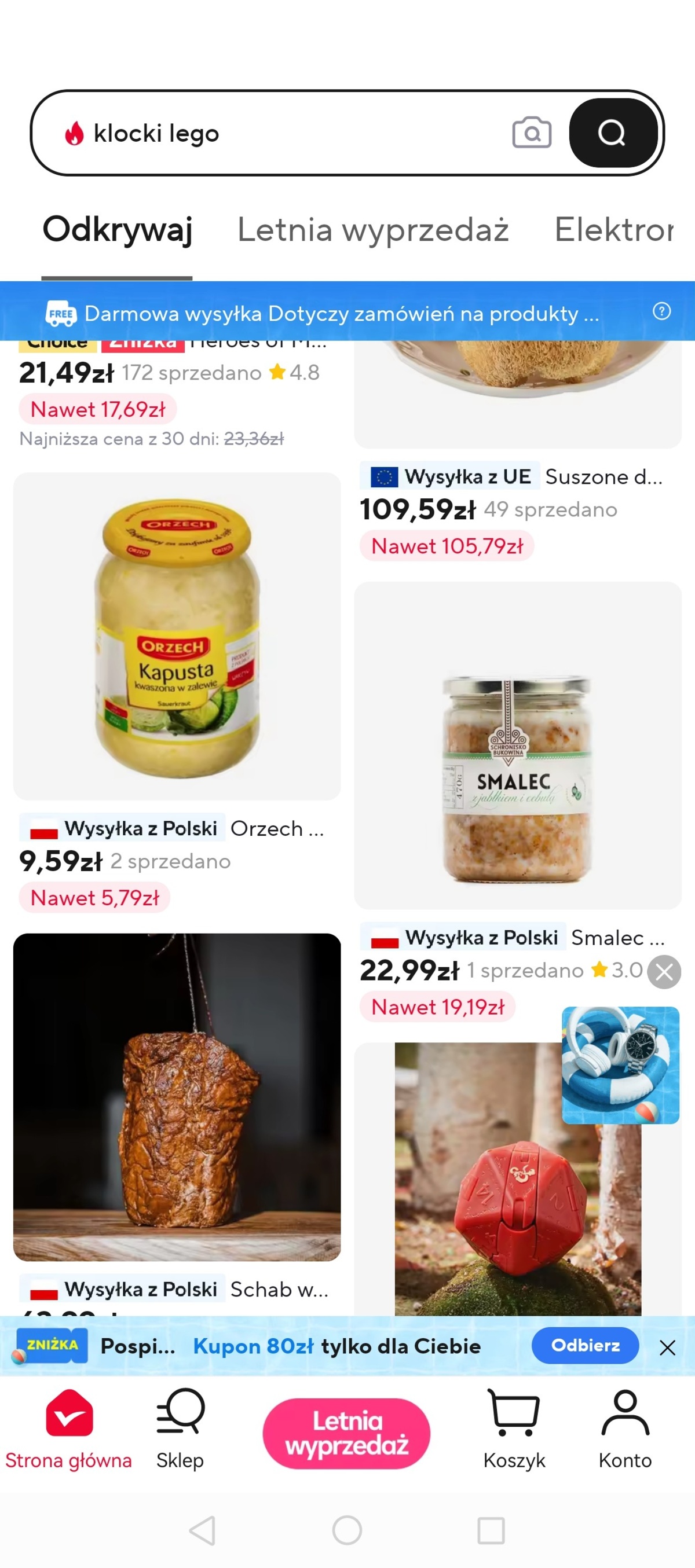Open the Sklep section

[x=180, y=1429]
